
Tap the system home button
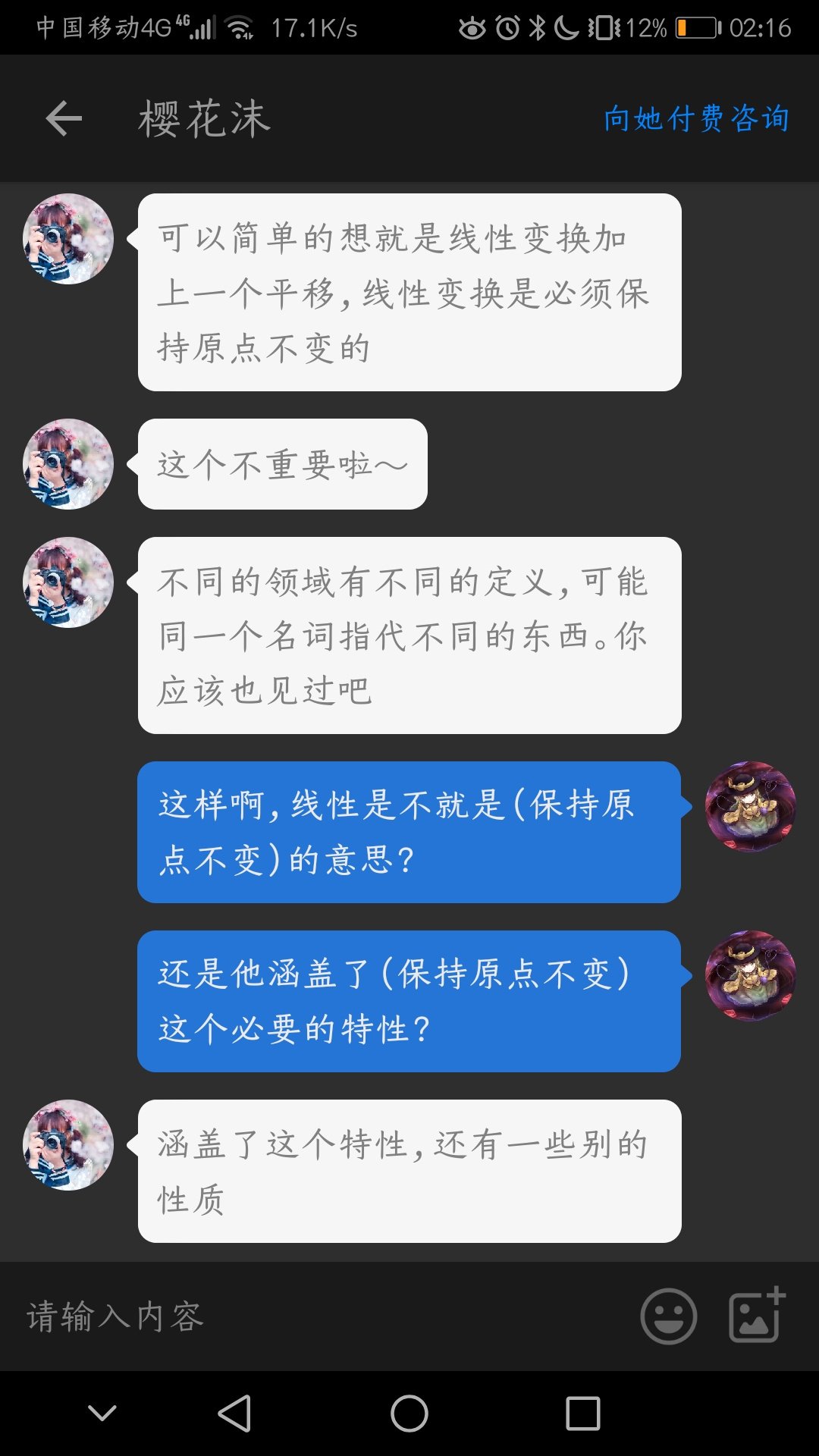[409, 1414]
